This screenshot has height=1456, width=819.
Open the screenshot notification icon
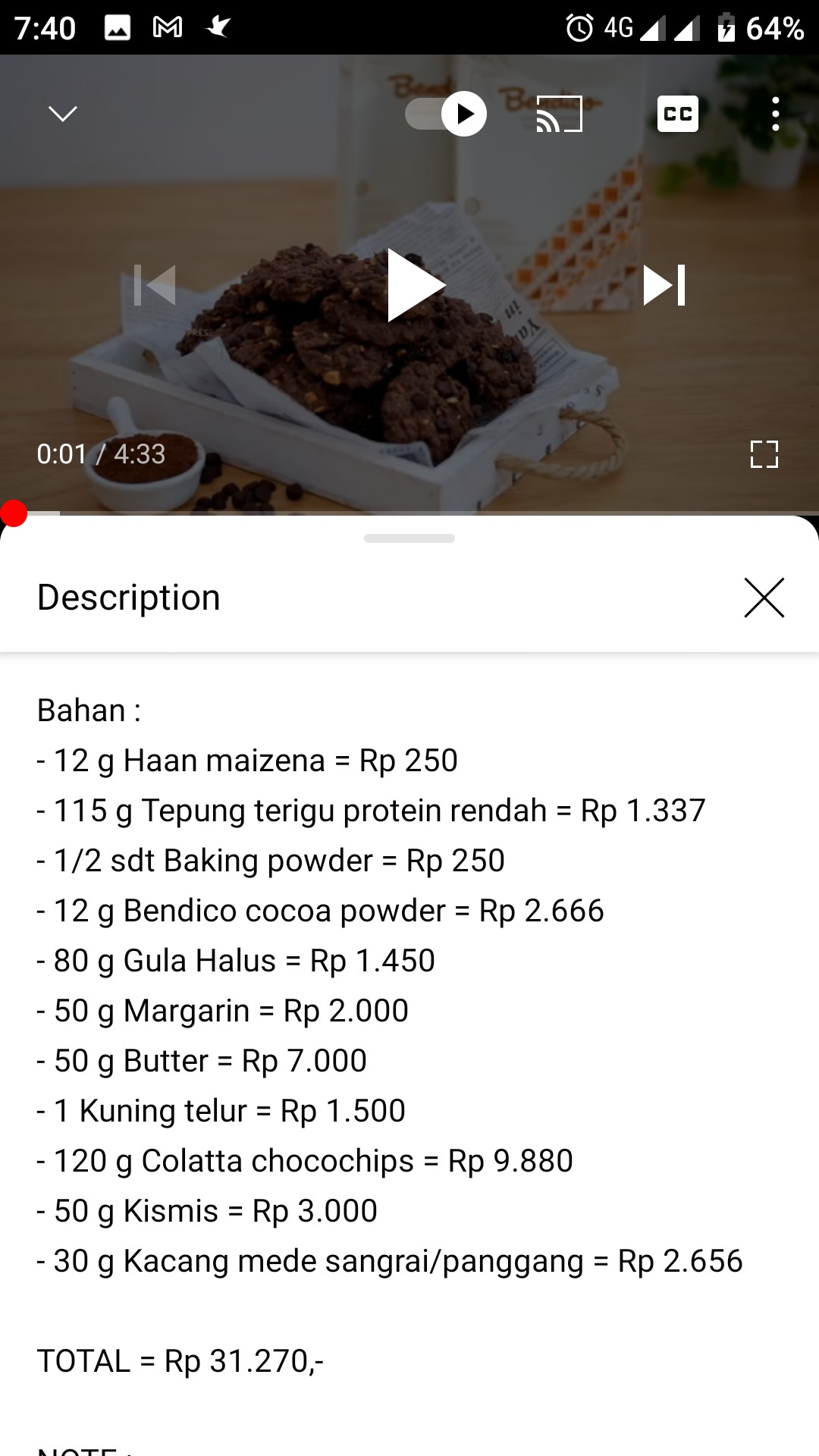pos(118,27)
